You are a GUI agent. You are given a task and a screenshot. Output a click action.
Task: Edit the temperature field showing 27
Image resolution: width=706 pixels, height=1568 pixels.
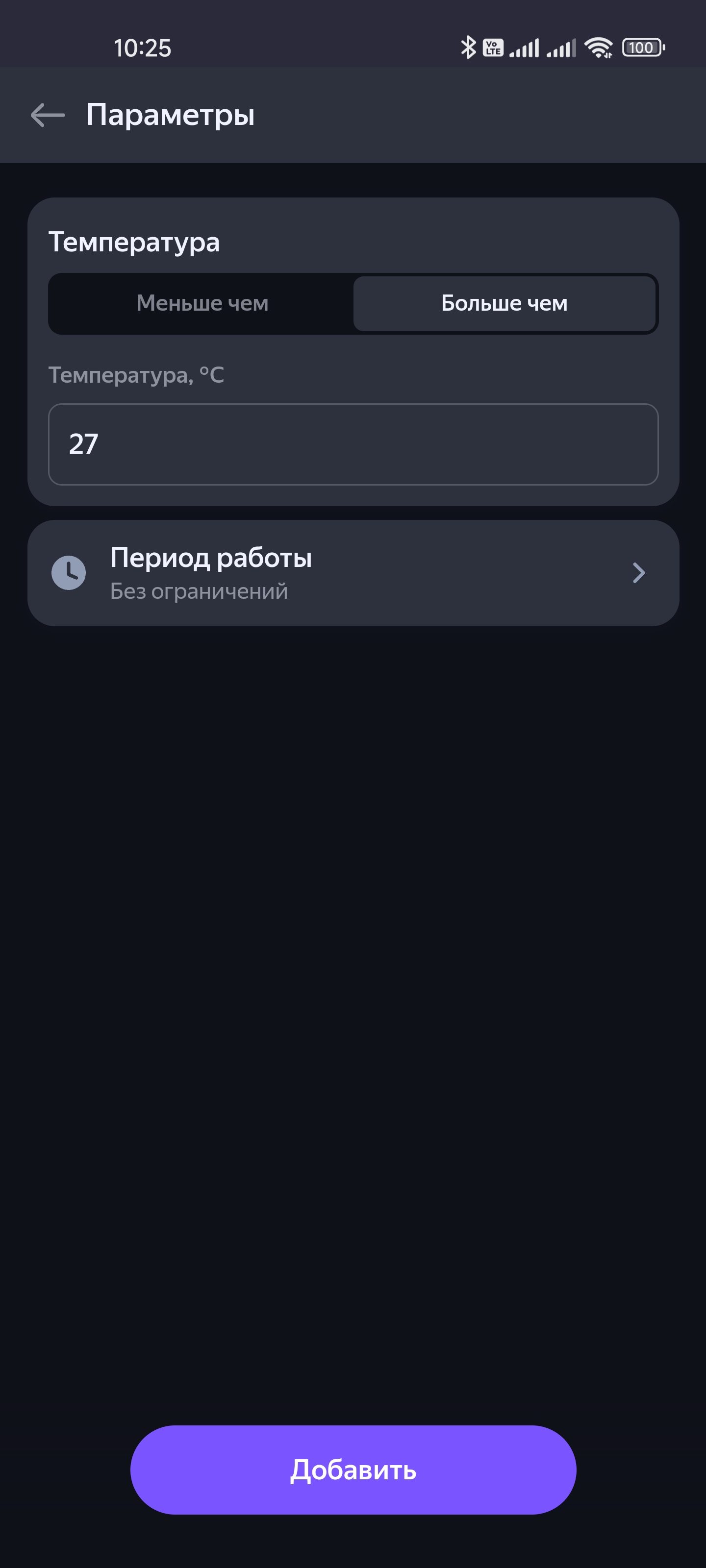[353, 444]
